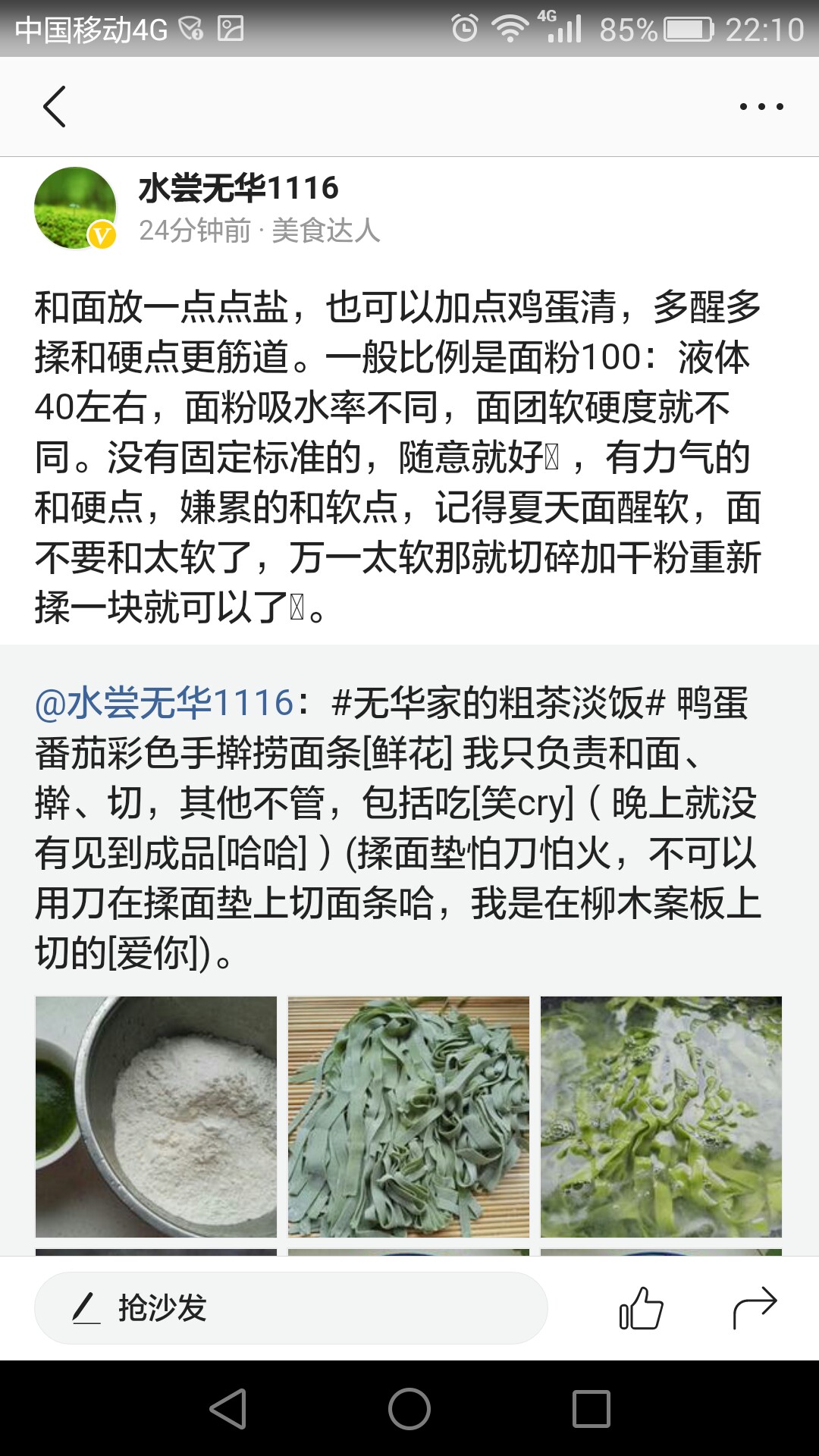Image resolution: width=819 pixels, height=1456 pixels.
Task: Return to the system home screen
Action: (409, 1409)
